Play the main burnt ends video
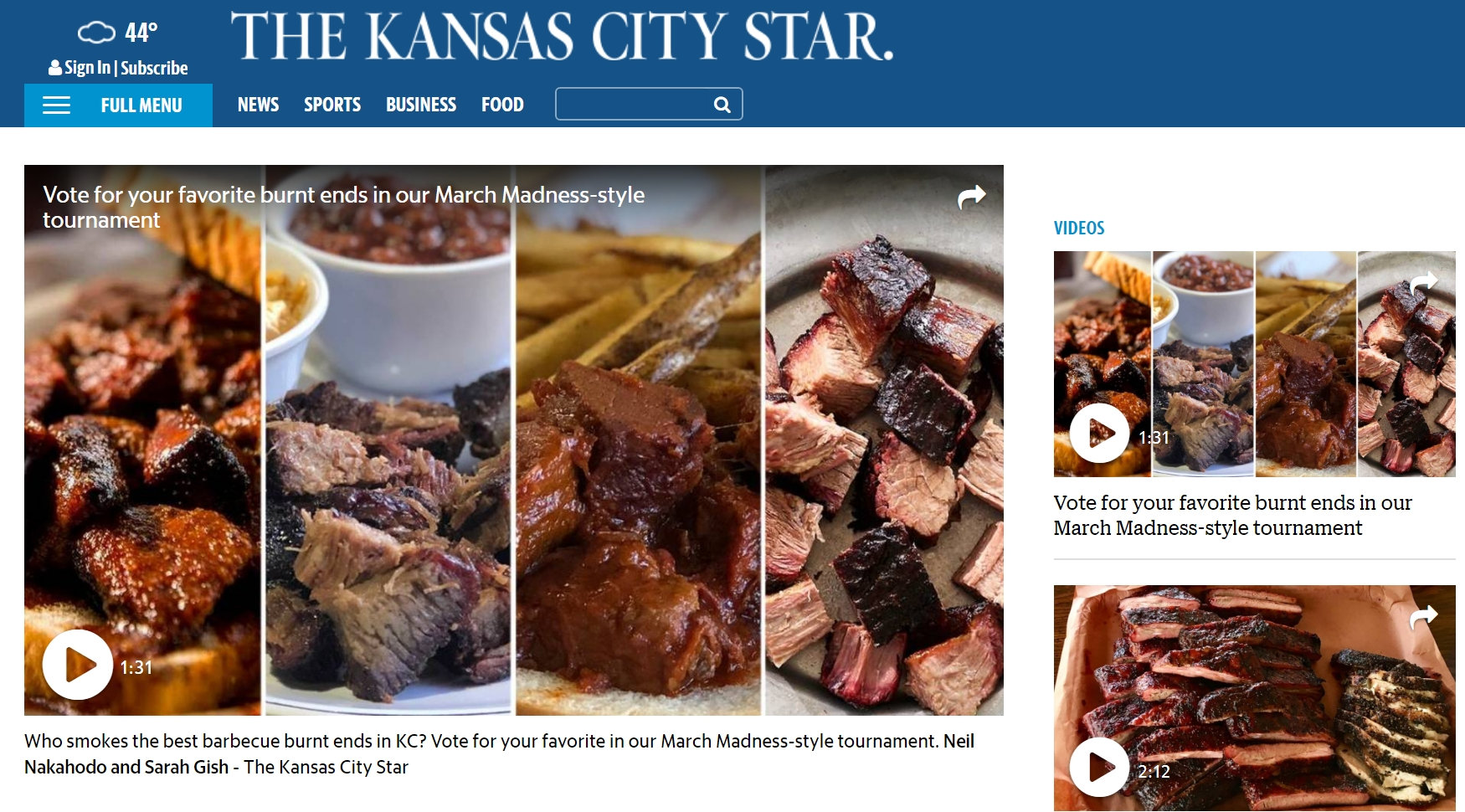The height and width of the screenshot is (812, 1465). [x=78, y=665]
